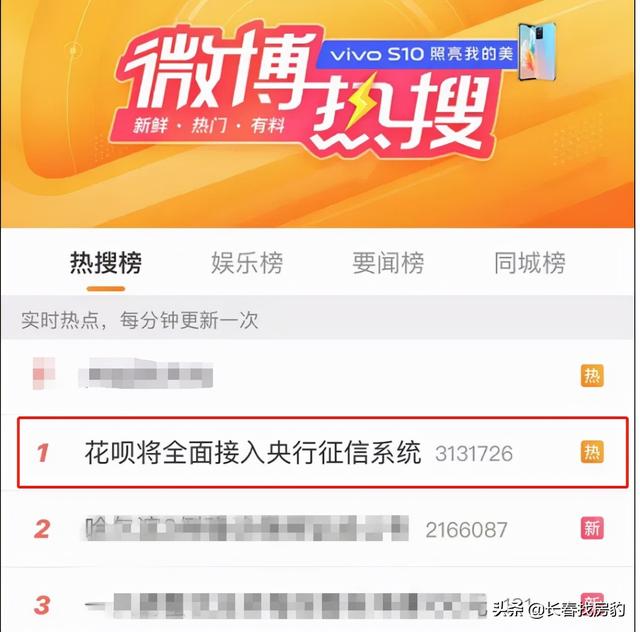Select the 同城榜 tab

tap(529, 263)
